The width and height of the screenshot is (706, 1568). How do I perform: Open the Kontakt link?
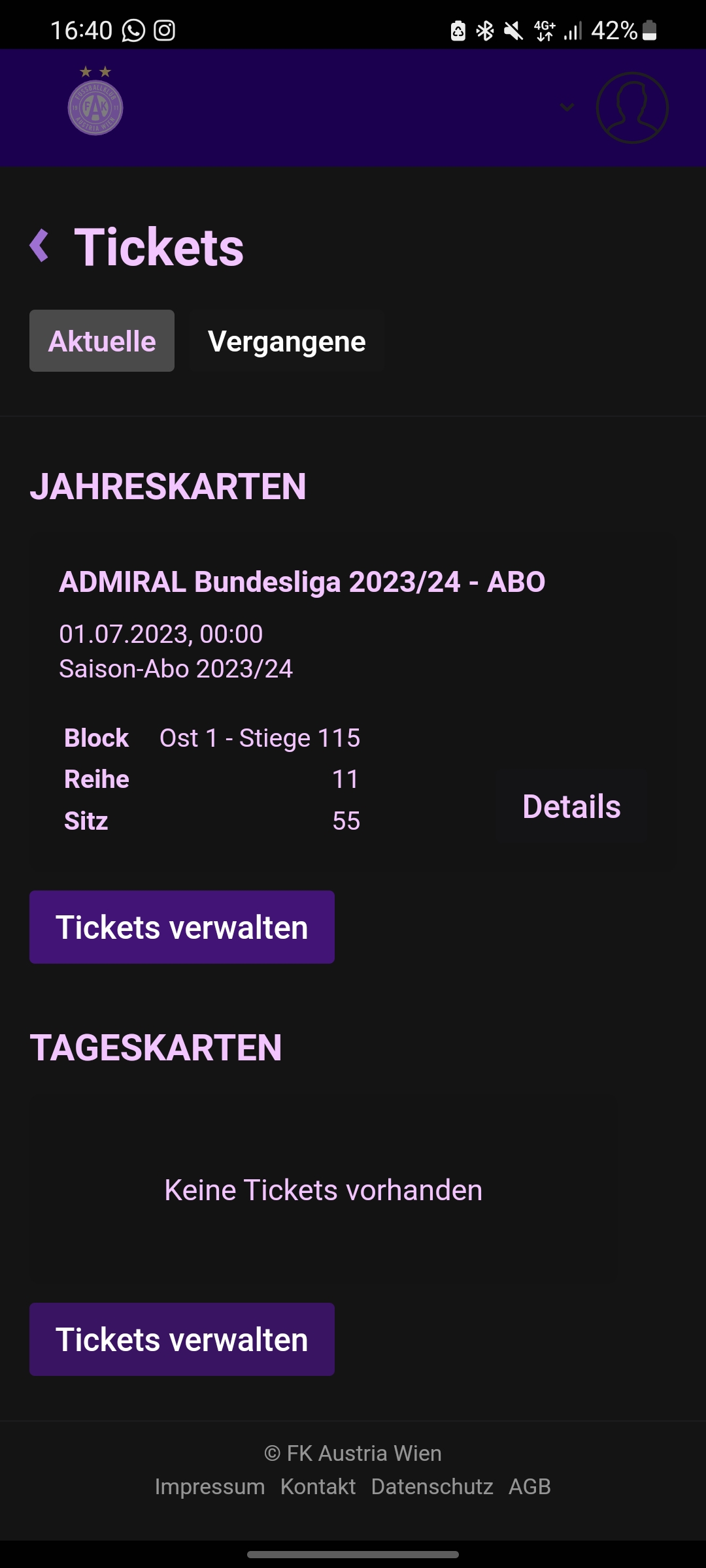(318, 1486)
